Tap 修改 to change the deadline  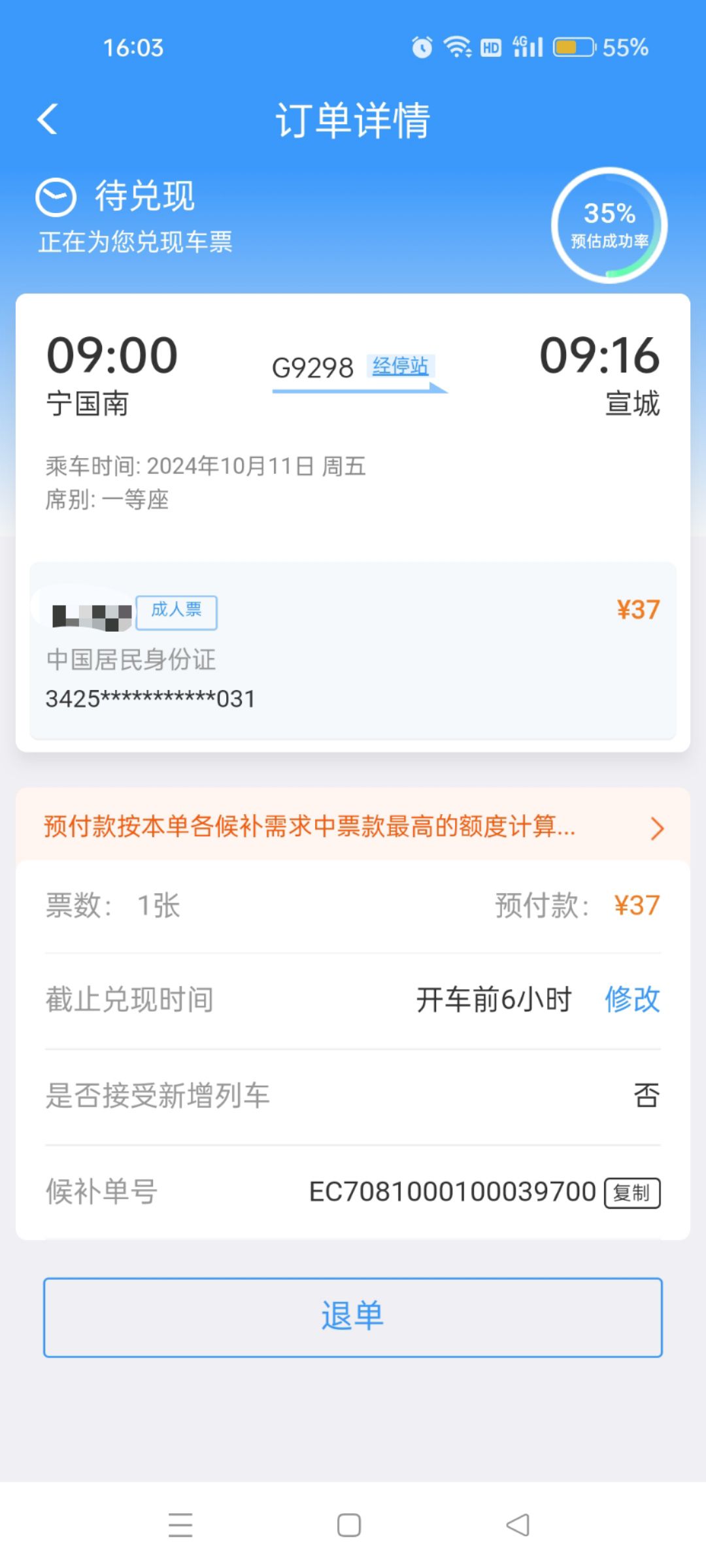tap(632, 999)
